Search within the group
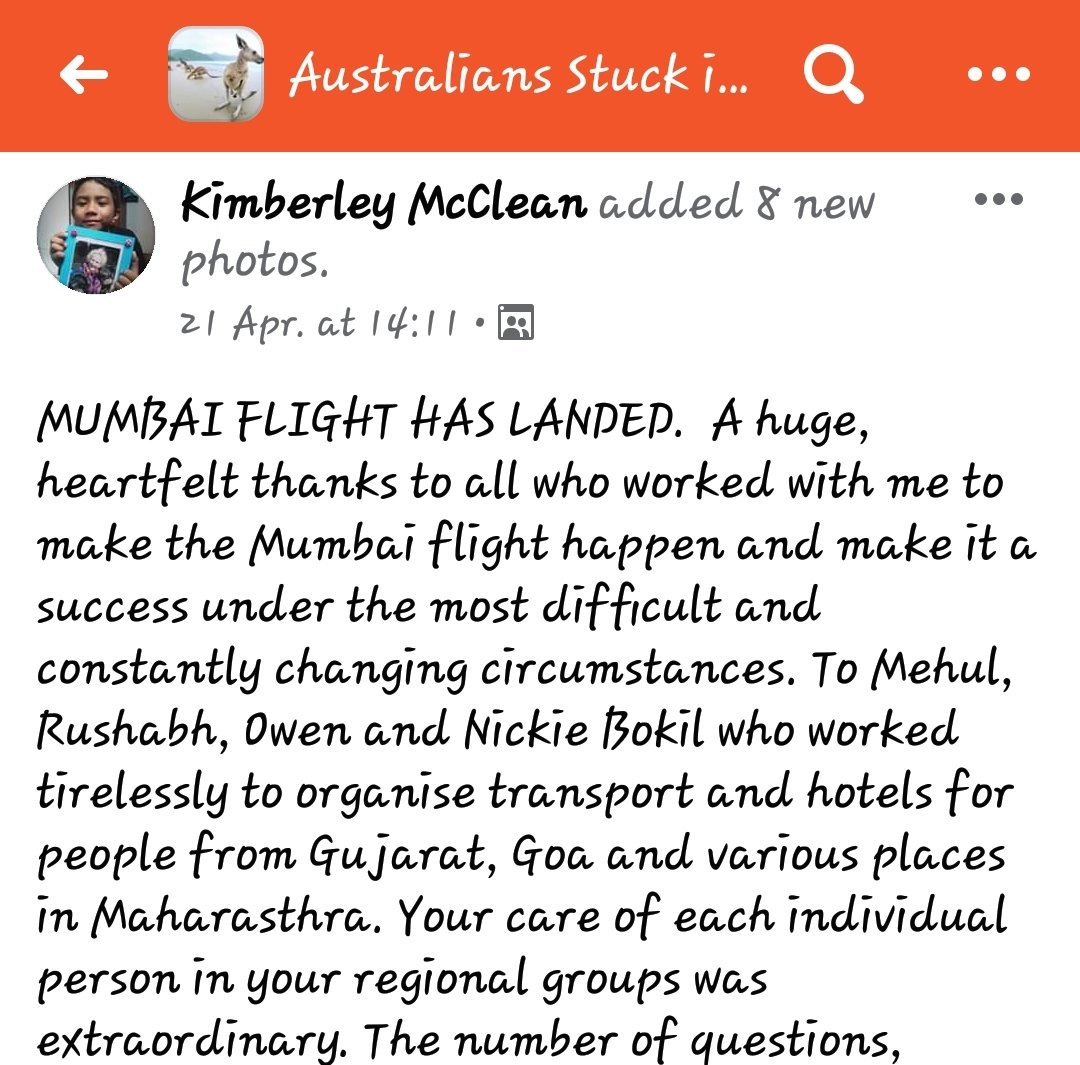 click(833, 73)
